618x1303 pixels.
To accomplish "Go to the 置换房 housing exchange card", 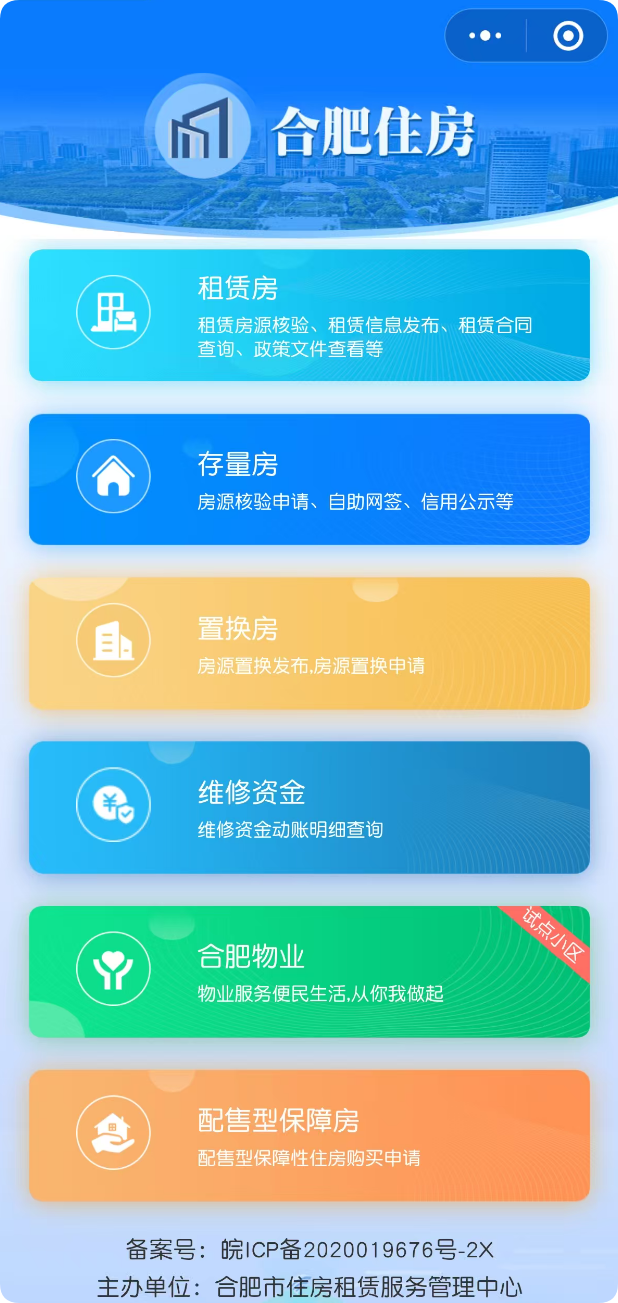I will point(309,643).
